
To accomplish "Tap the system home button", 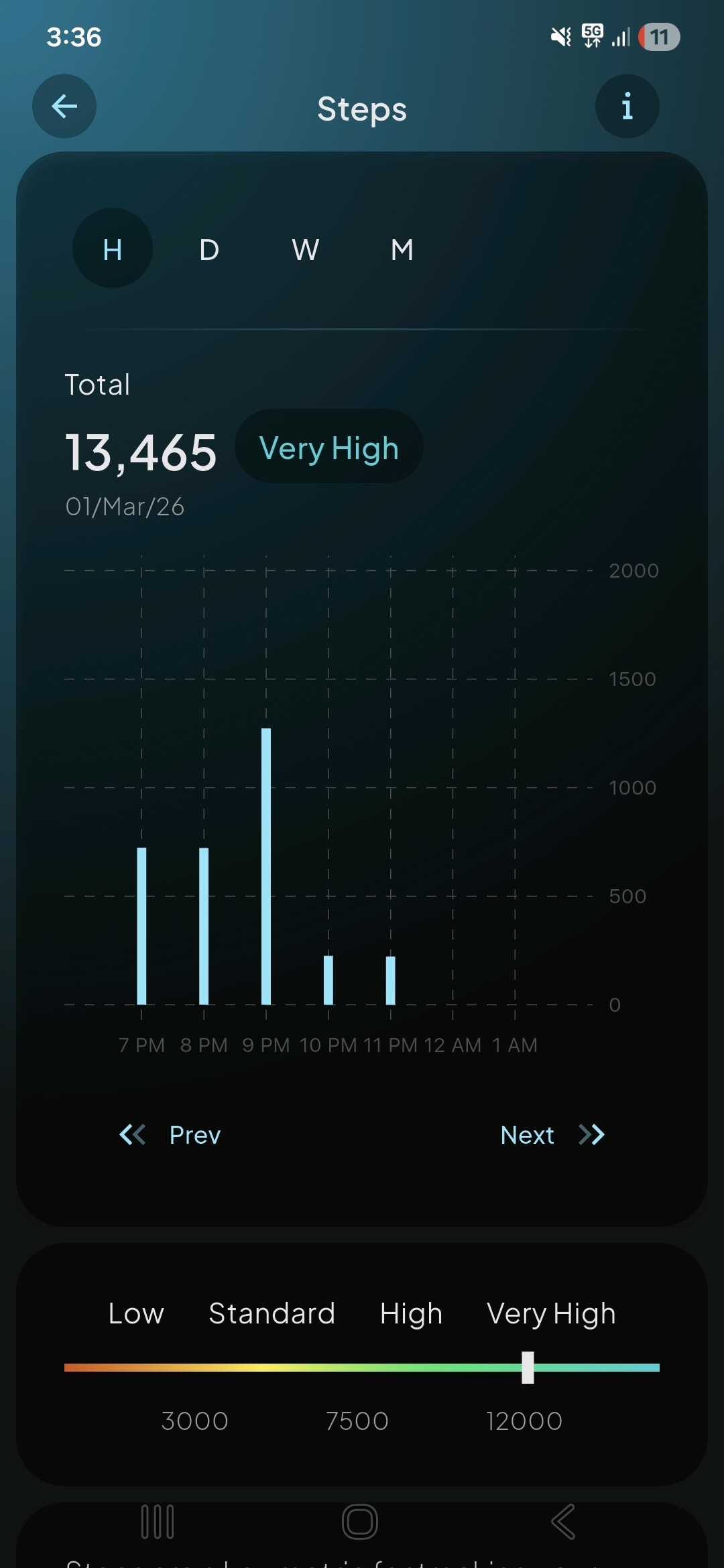I will click(x=360, y=1521).
